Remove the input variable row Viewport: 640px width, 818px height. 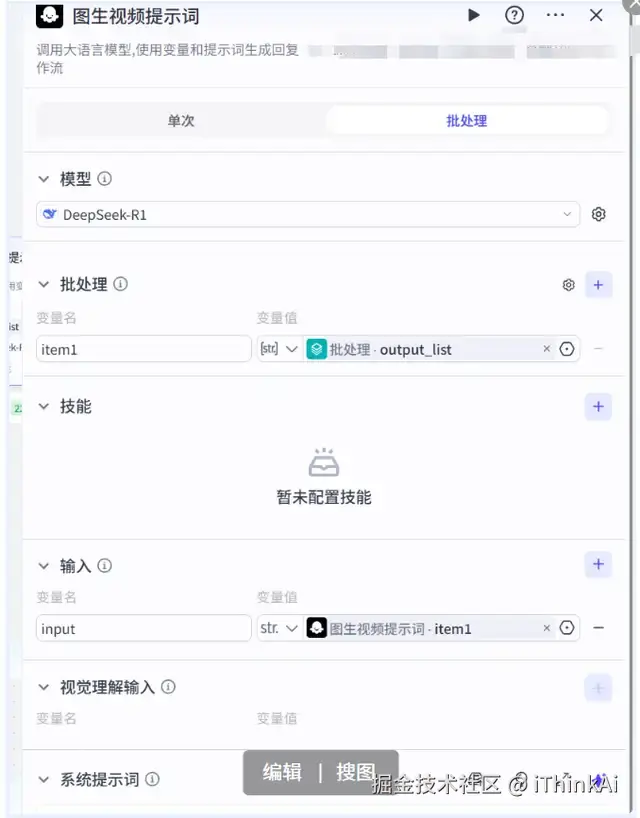(599, 628)
